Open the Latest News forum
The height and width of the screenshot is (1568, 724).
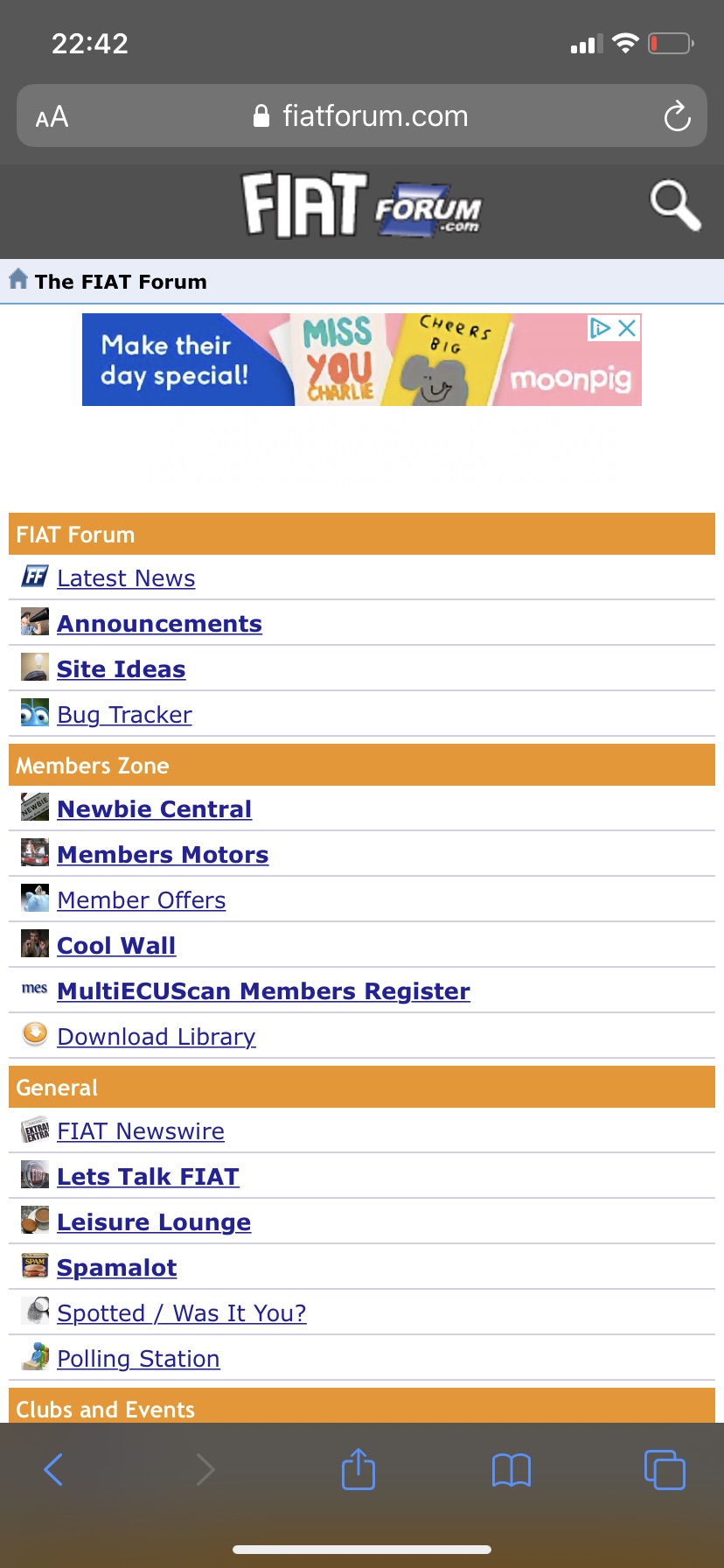(x=126, y=578)
